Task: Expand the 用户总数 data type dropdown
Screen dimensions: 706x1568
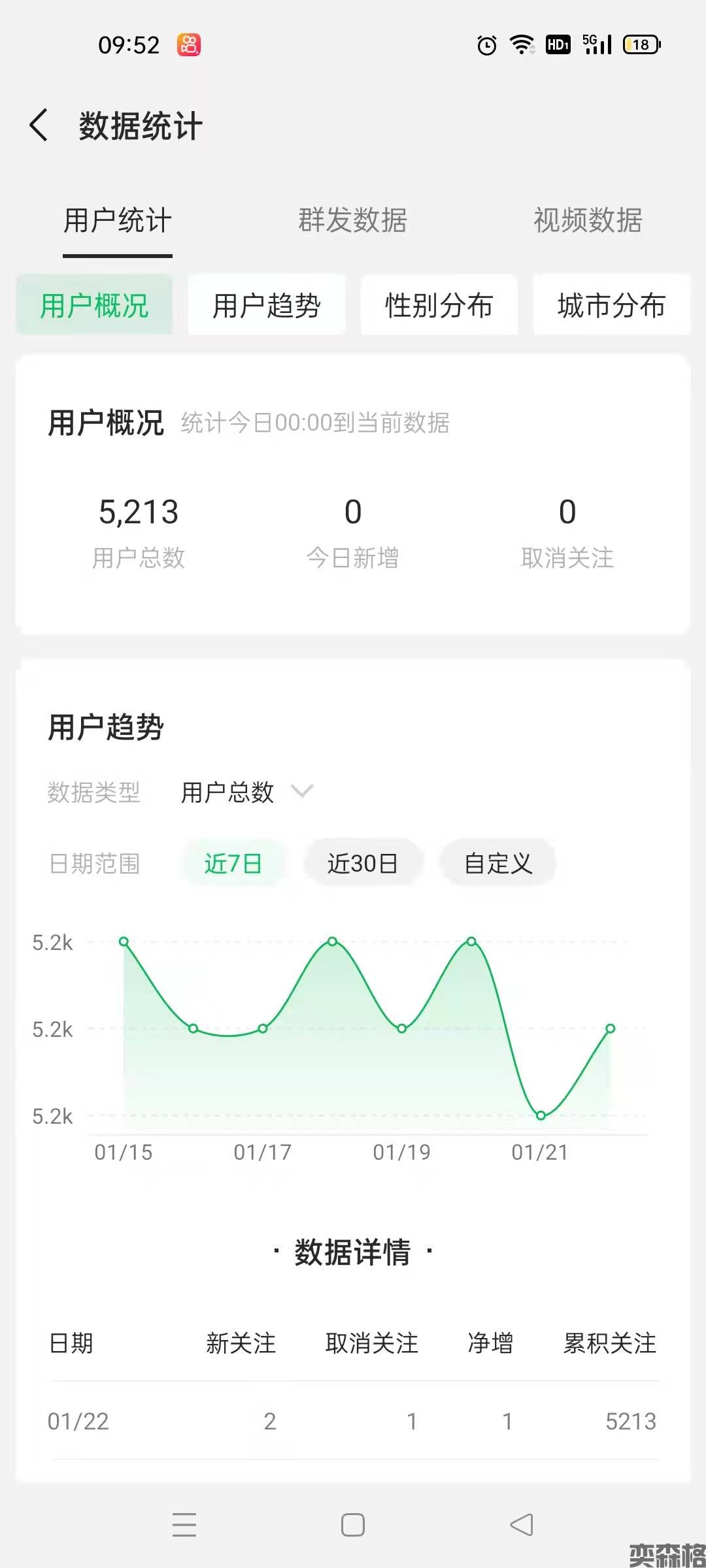Action: tap(247, 792)
